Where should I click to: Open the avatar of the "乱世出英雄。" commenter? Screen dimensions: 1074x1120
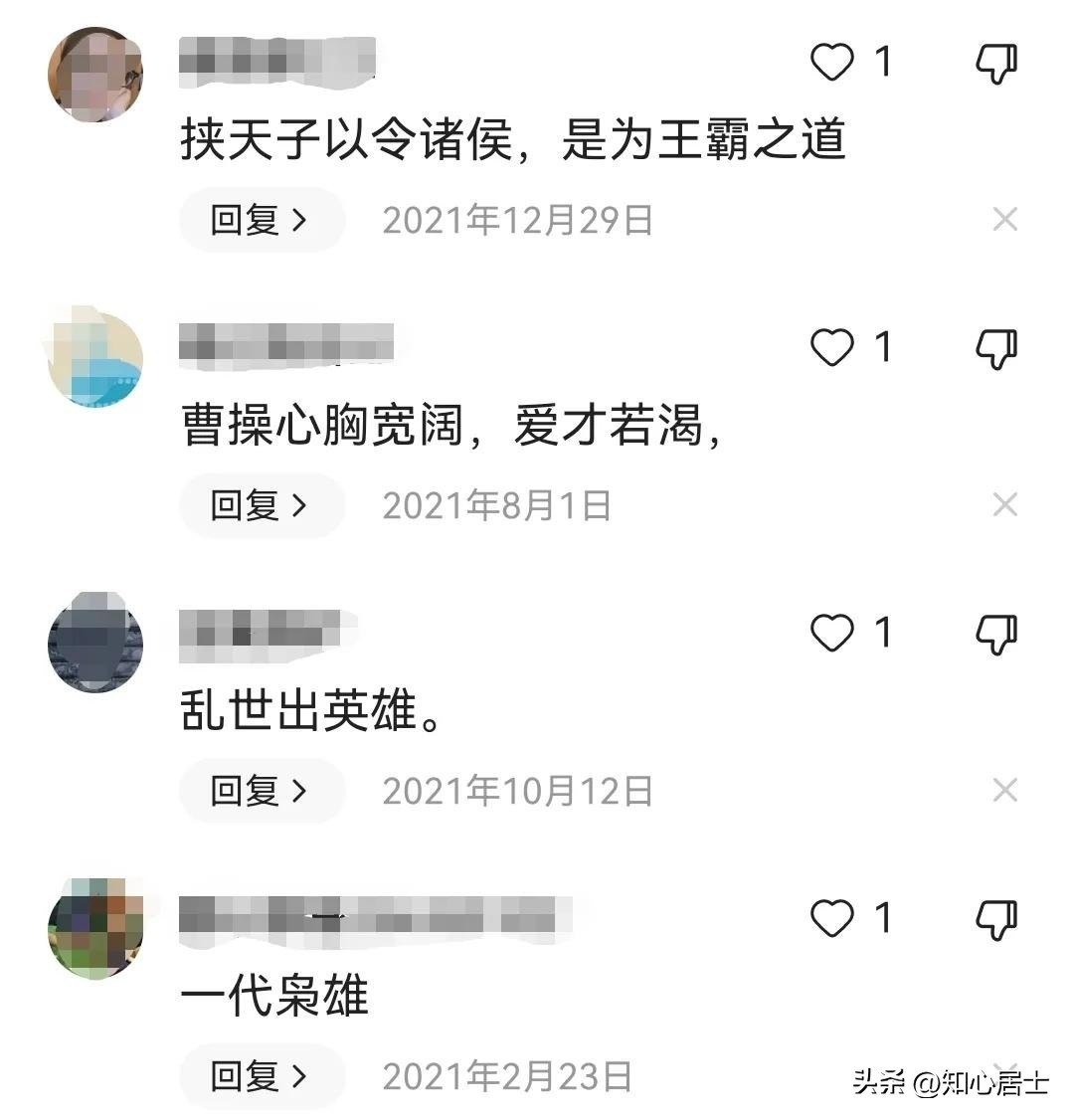coord(95,643)
